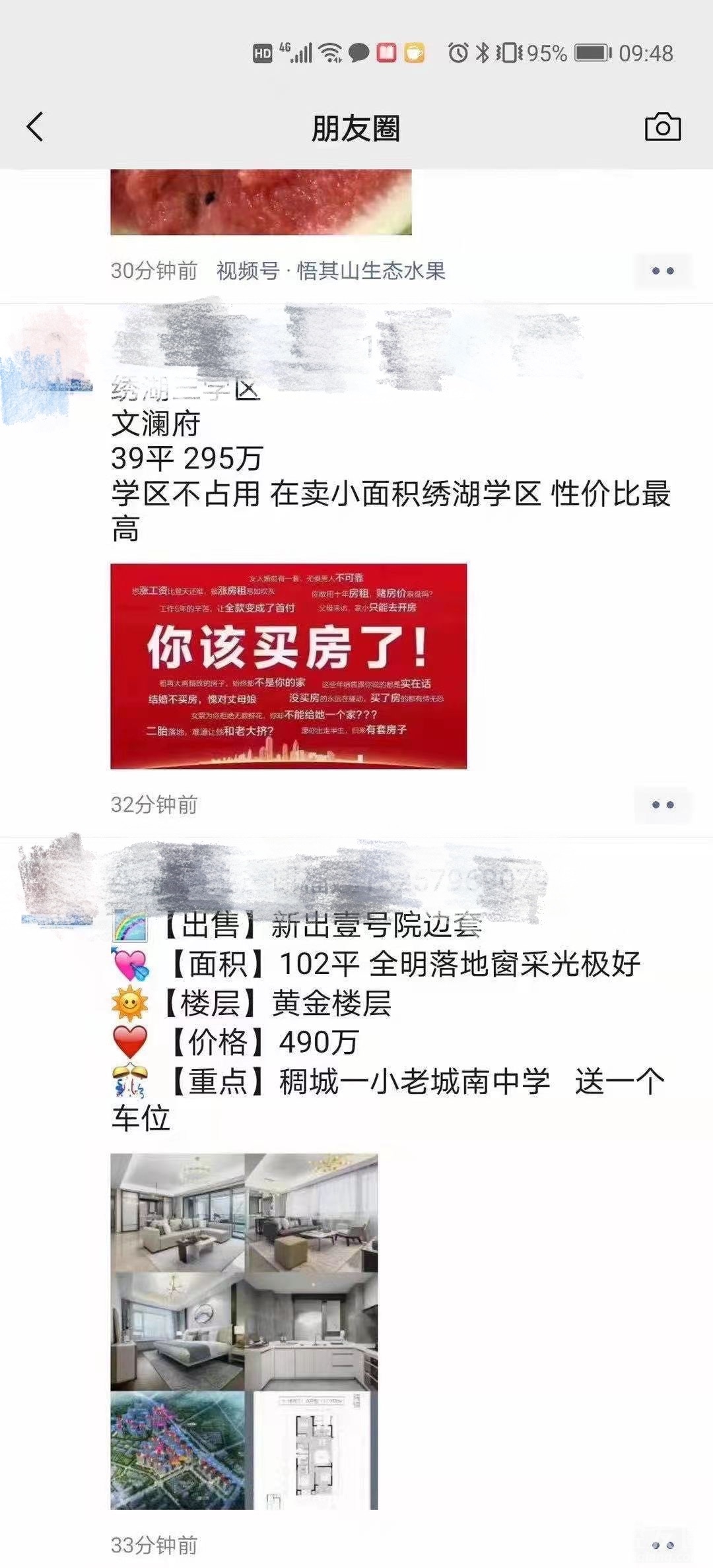Open like/comment menu on 32分钟前 post

[x=662, y=805]
